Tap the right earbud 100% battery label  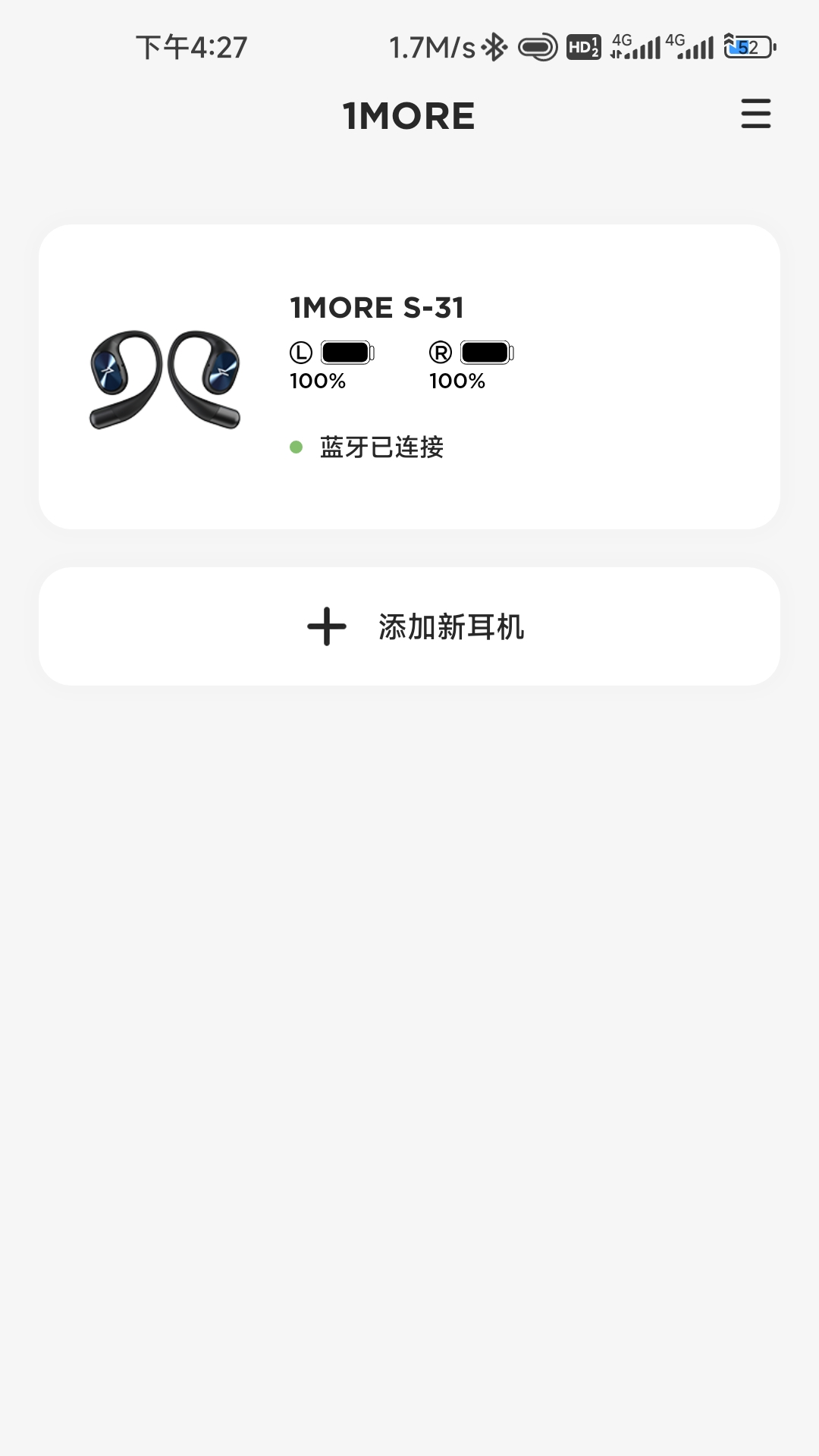click(458, 382)
